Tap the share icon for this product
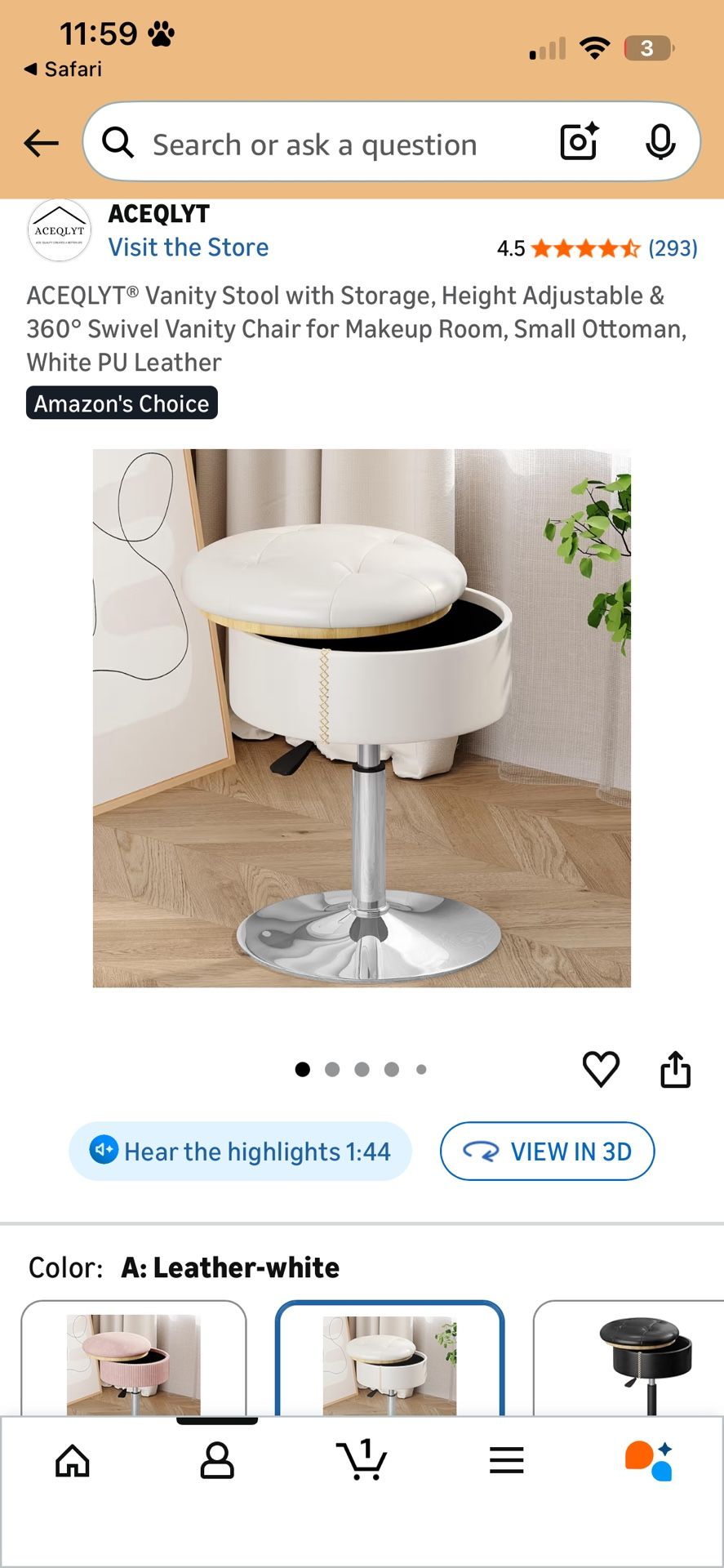Viewport: 724px width, 1568px height. pos(675,1068)
